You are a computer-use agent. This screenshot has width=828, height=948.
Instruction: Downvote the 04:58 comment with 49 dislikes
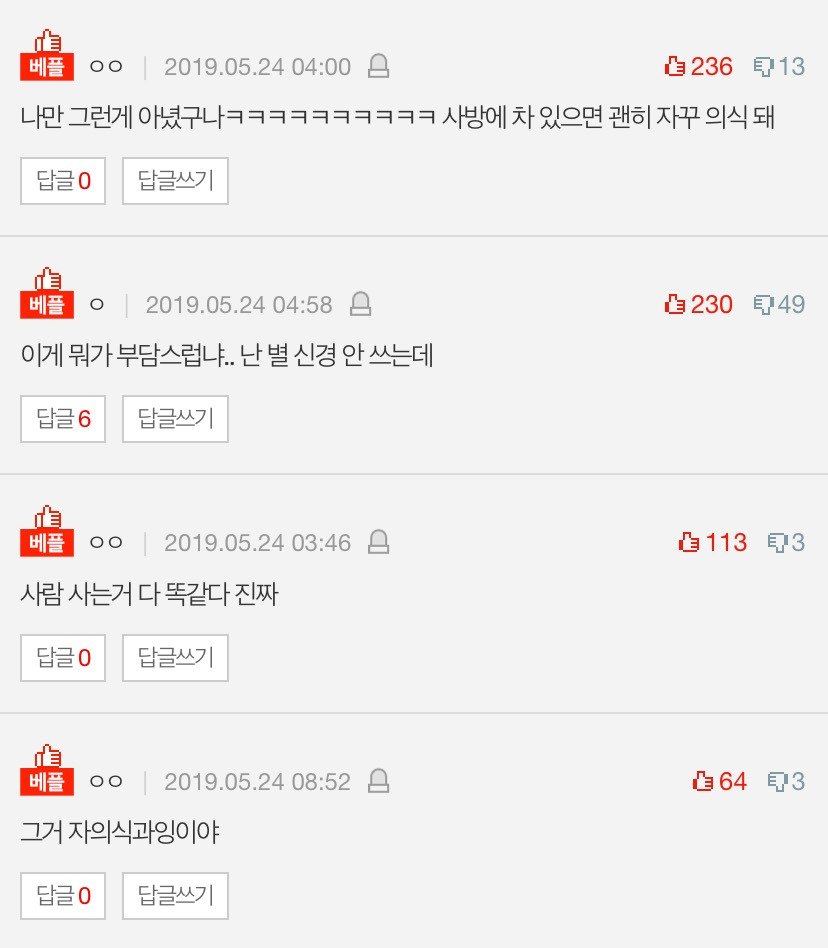(x=779, y=304)
